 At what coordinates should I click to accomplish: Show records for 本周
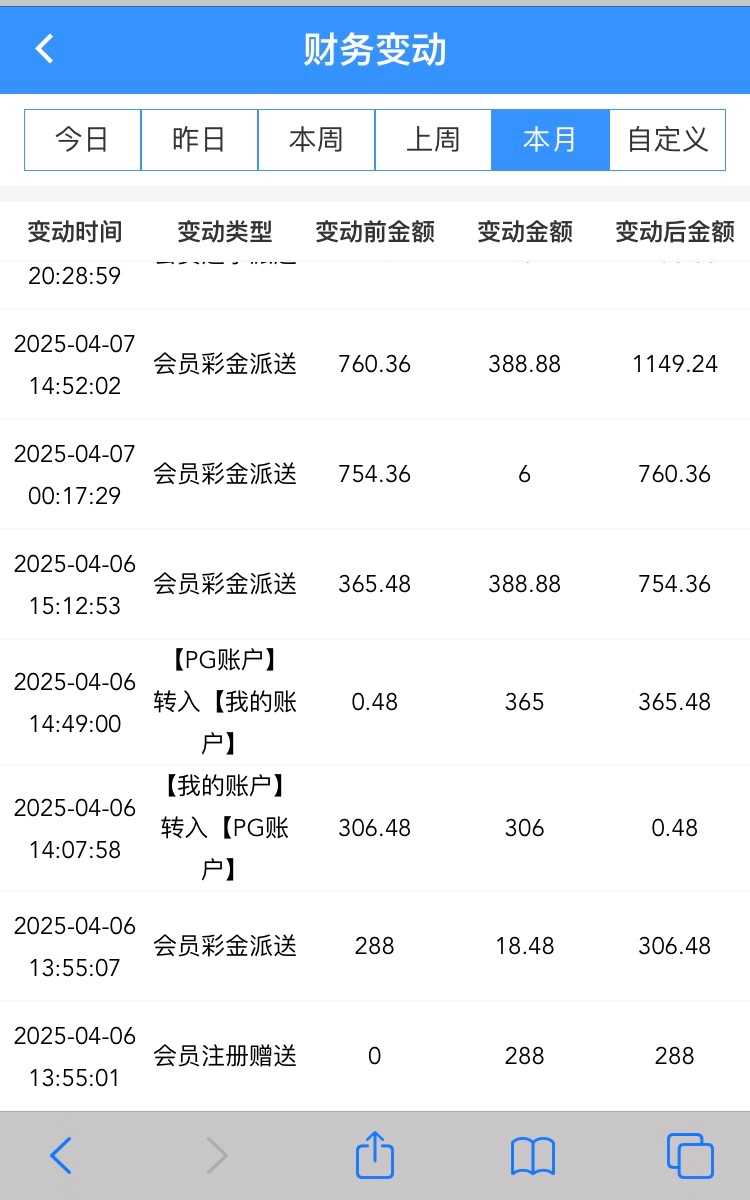click(x=317, y=140)
